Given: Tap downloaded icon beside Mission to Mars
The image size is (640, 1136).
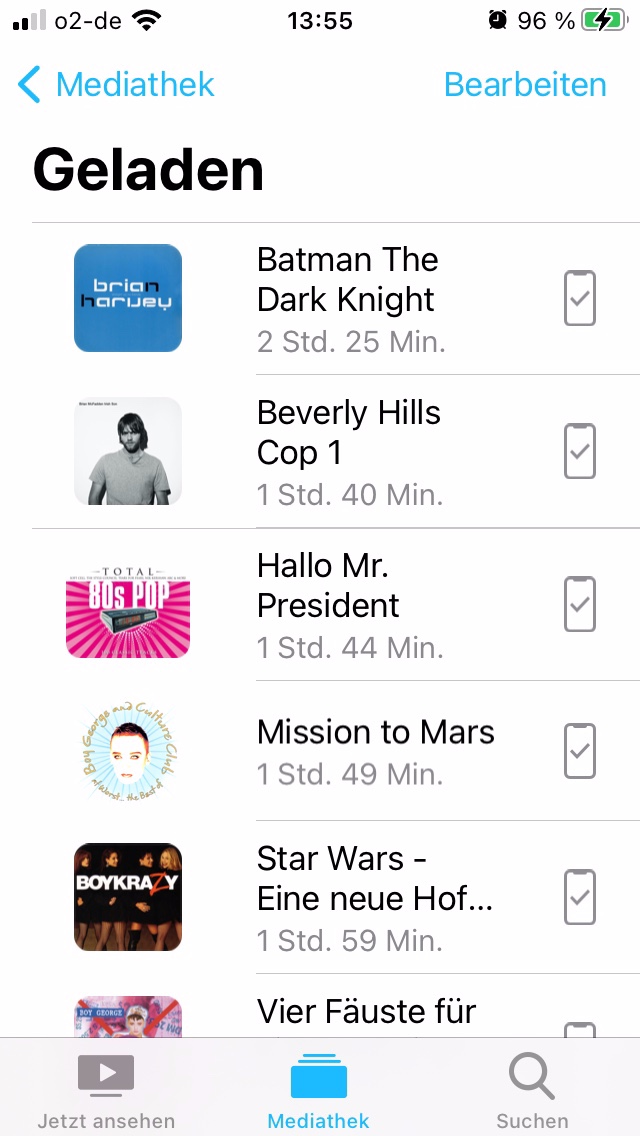Looking at the screenshot, I should [x=580, y=751].
